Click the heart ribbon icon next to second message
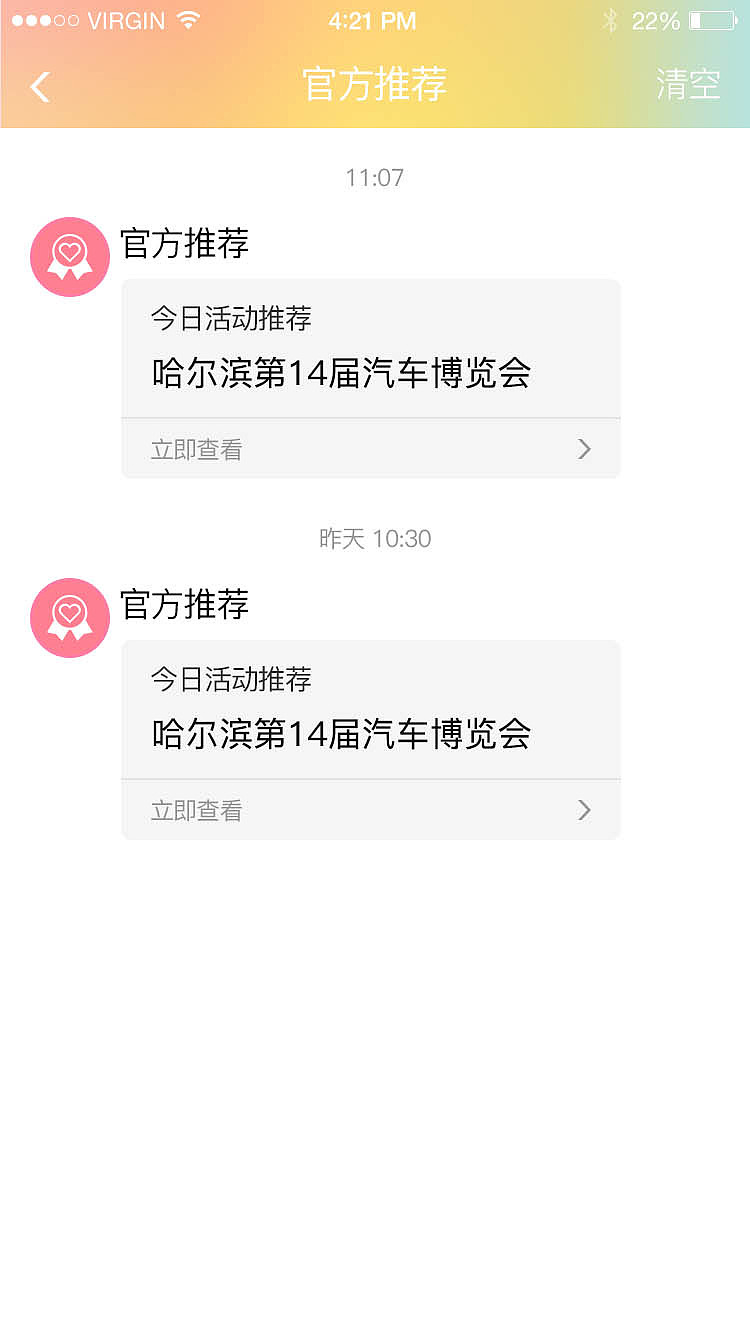Viewport: 750px width, 1334px height. (x=69, y=618)
